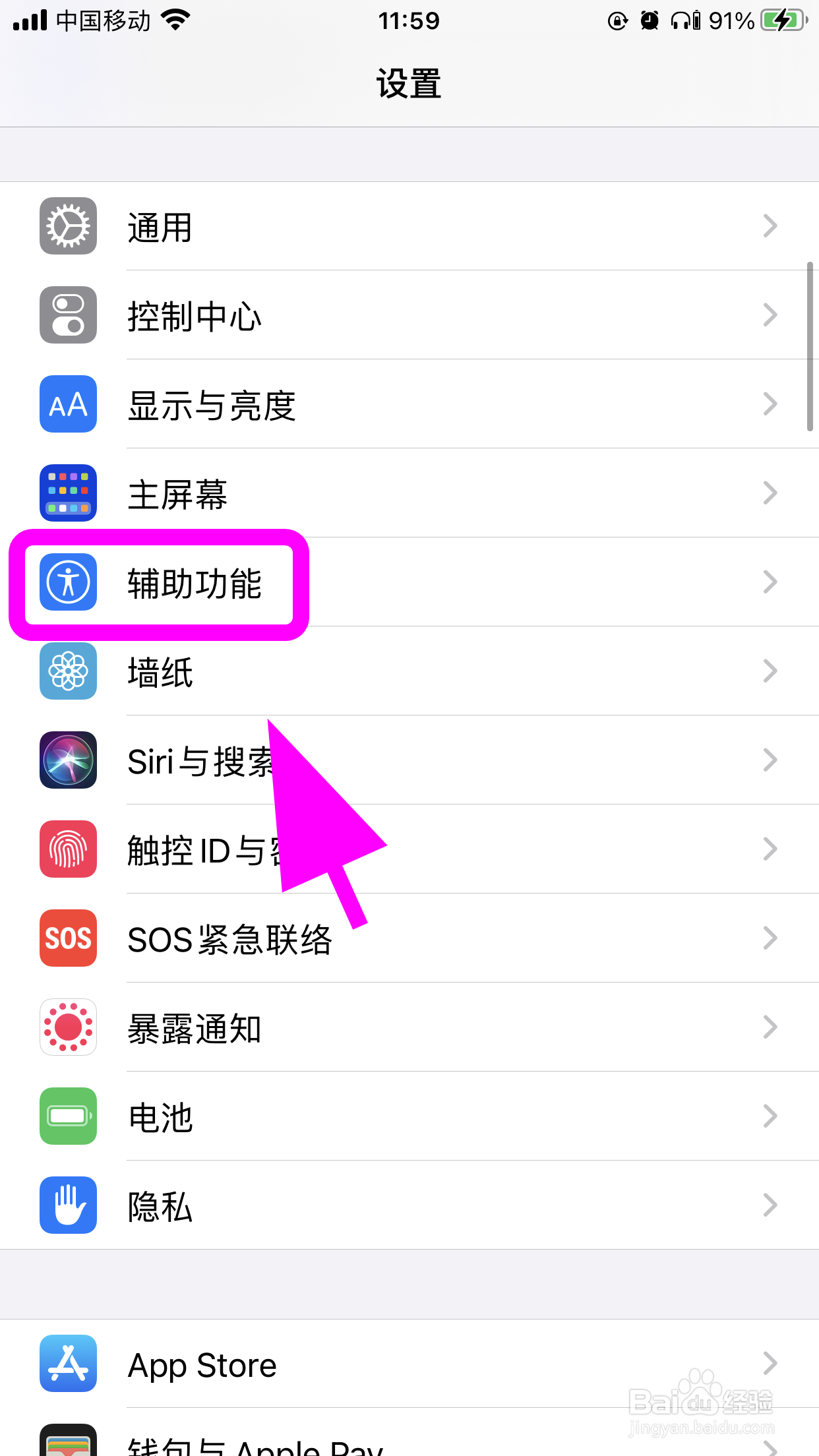This screenshot has width=819, height=1456.
Task: Expand the App Store row via its chevron
Action: click(x=770, y=1364)
